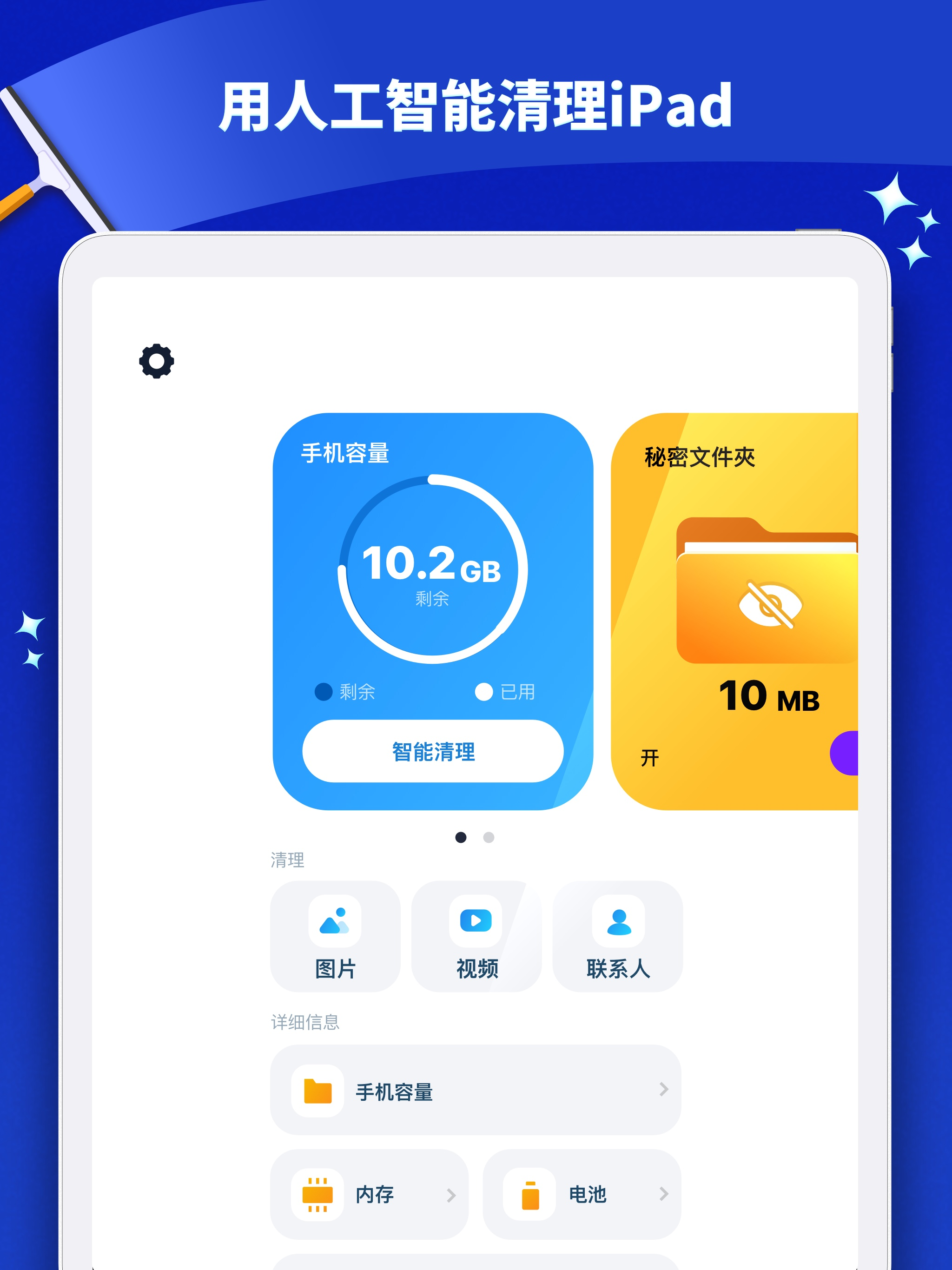Expand the 电池 row chevron
Screen dimensions: 952x1270
point(663,1195)
